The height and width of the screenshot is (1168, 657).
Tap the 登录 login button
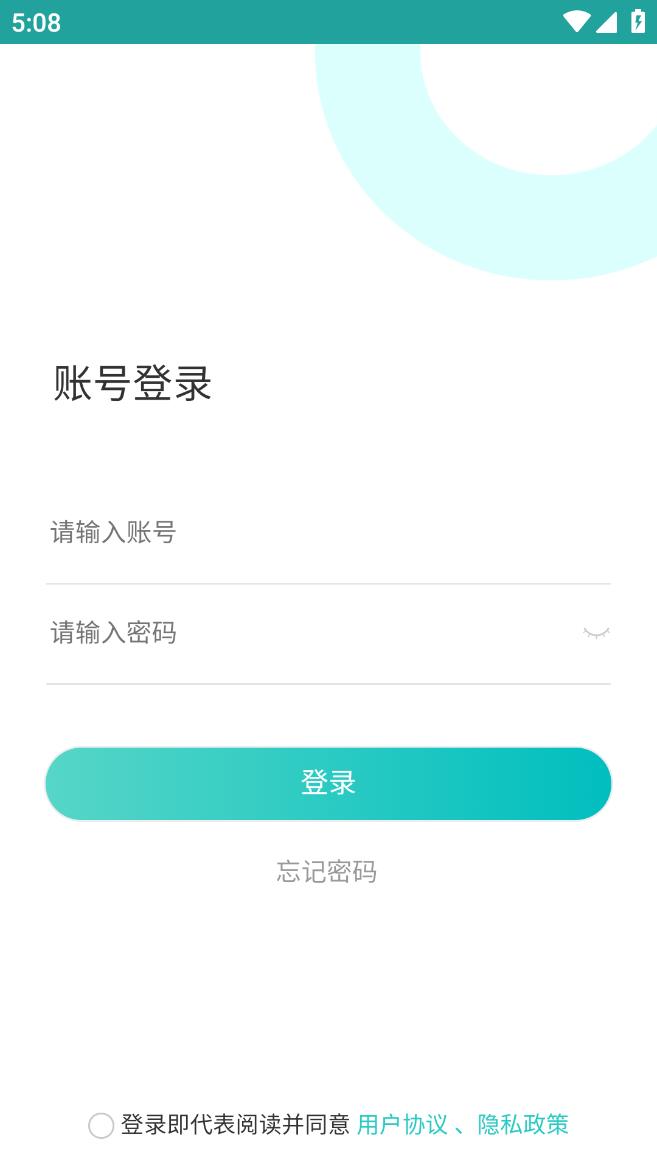328,783
